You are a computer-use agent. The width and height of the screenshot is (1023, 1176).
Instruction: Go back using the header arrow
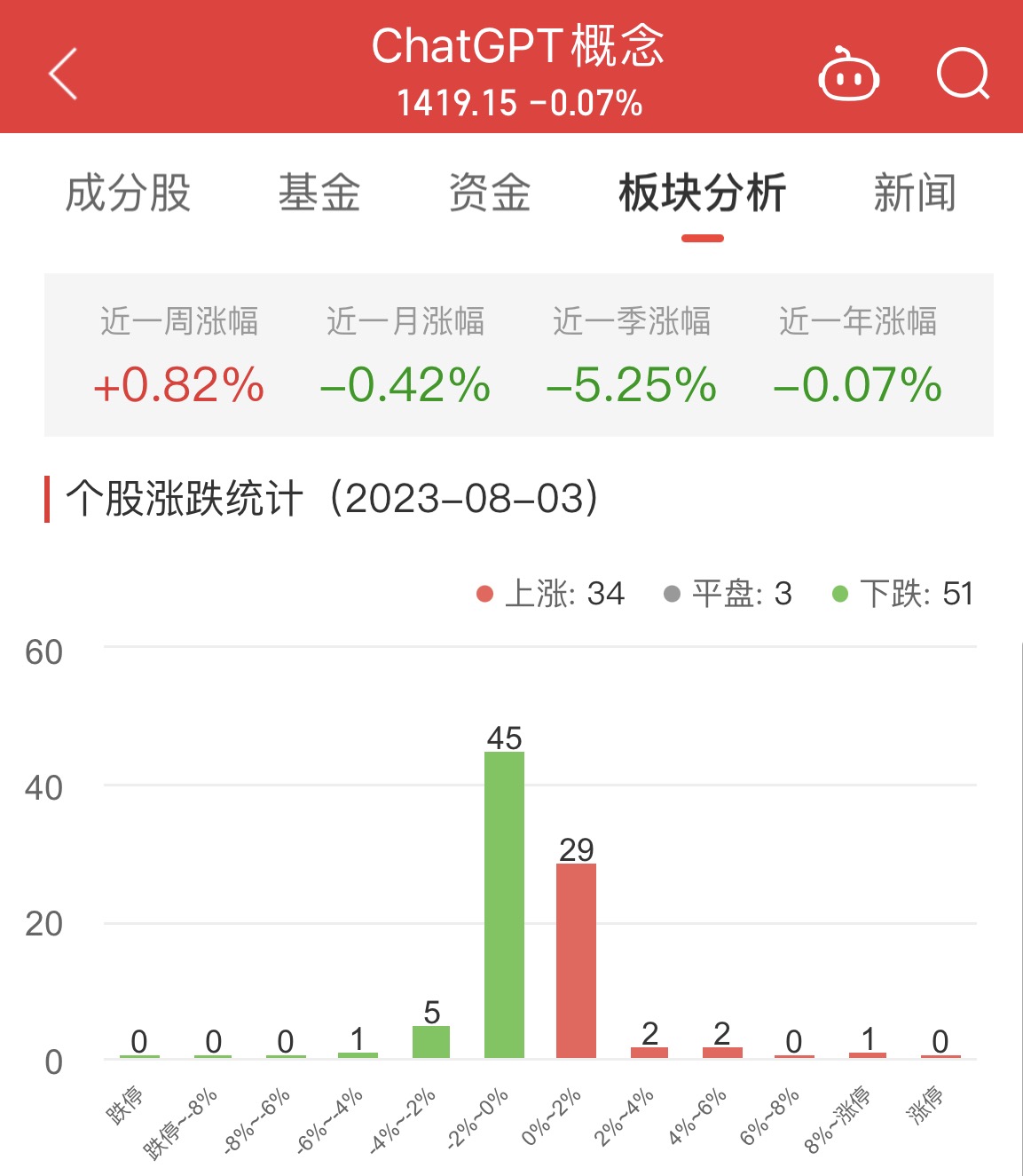tap(63, 74)
